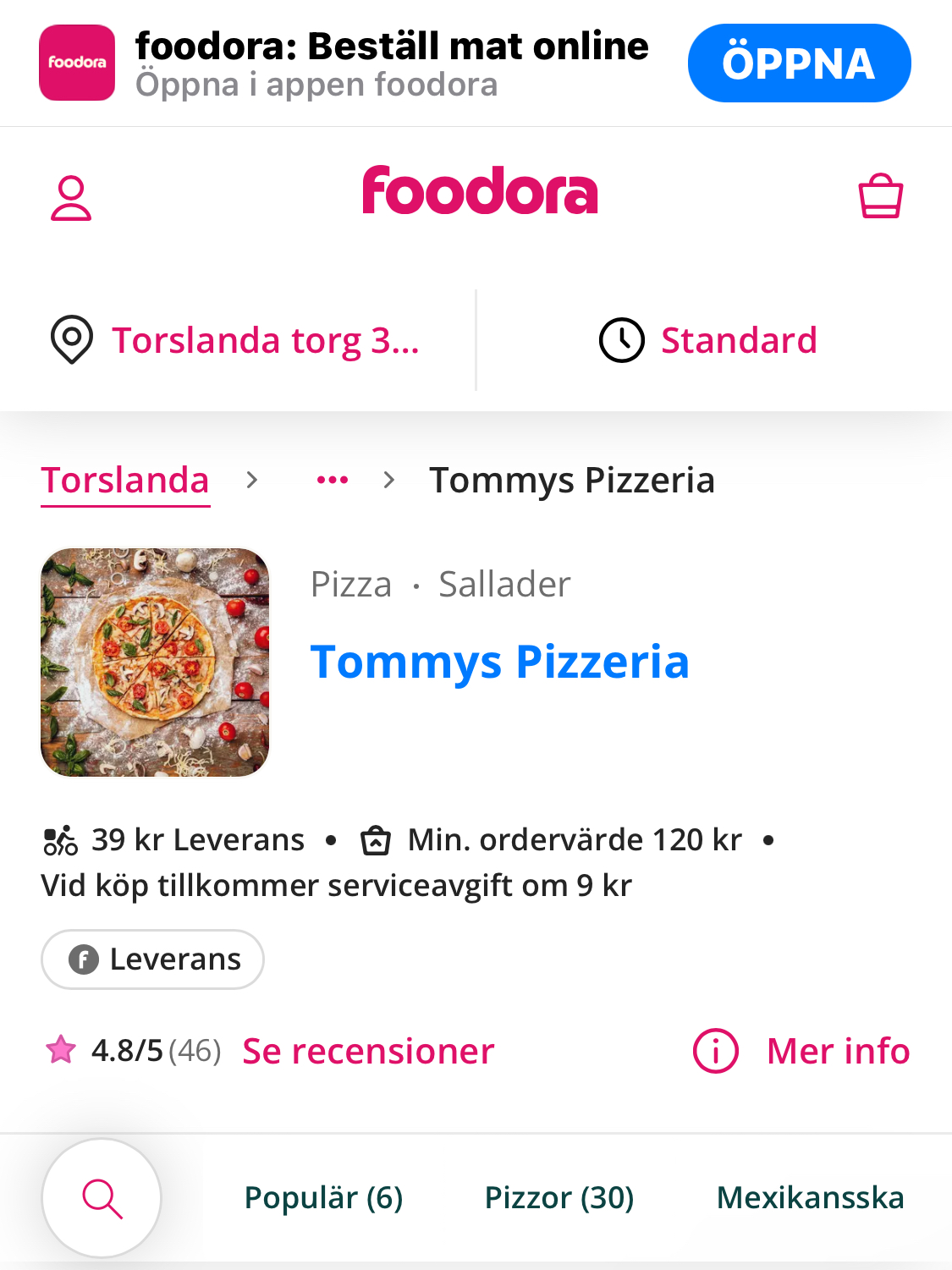
Task: Open the shopping cart basket icon
Action: 880,195
